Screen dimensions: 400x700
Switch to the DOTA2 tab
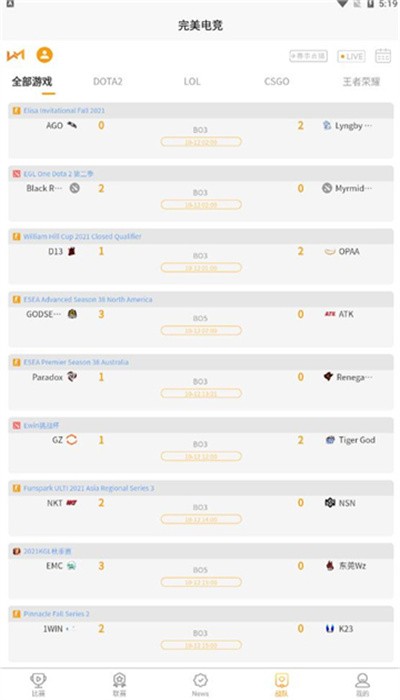[108, 81]
